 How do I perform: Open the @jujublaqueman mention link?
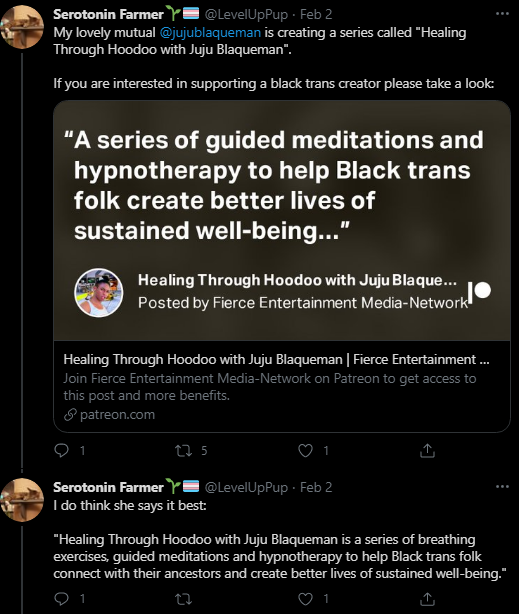[210, 33]
